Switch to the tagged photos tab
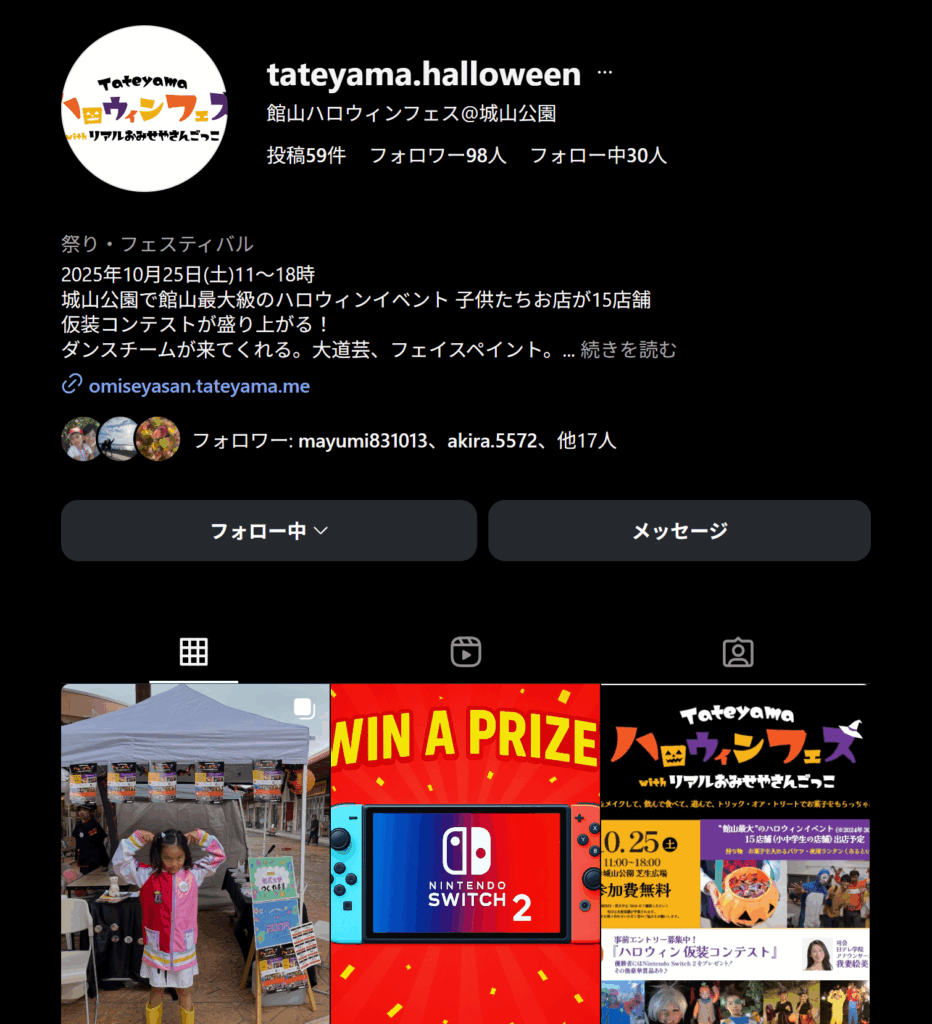This screenshot has height=1024, width=932. 738,652
